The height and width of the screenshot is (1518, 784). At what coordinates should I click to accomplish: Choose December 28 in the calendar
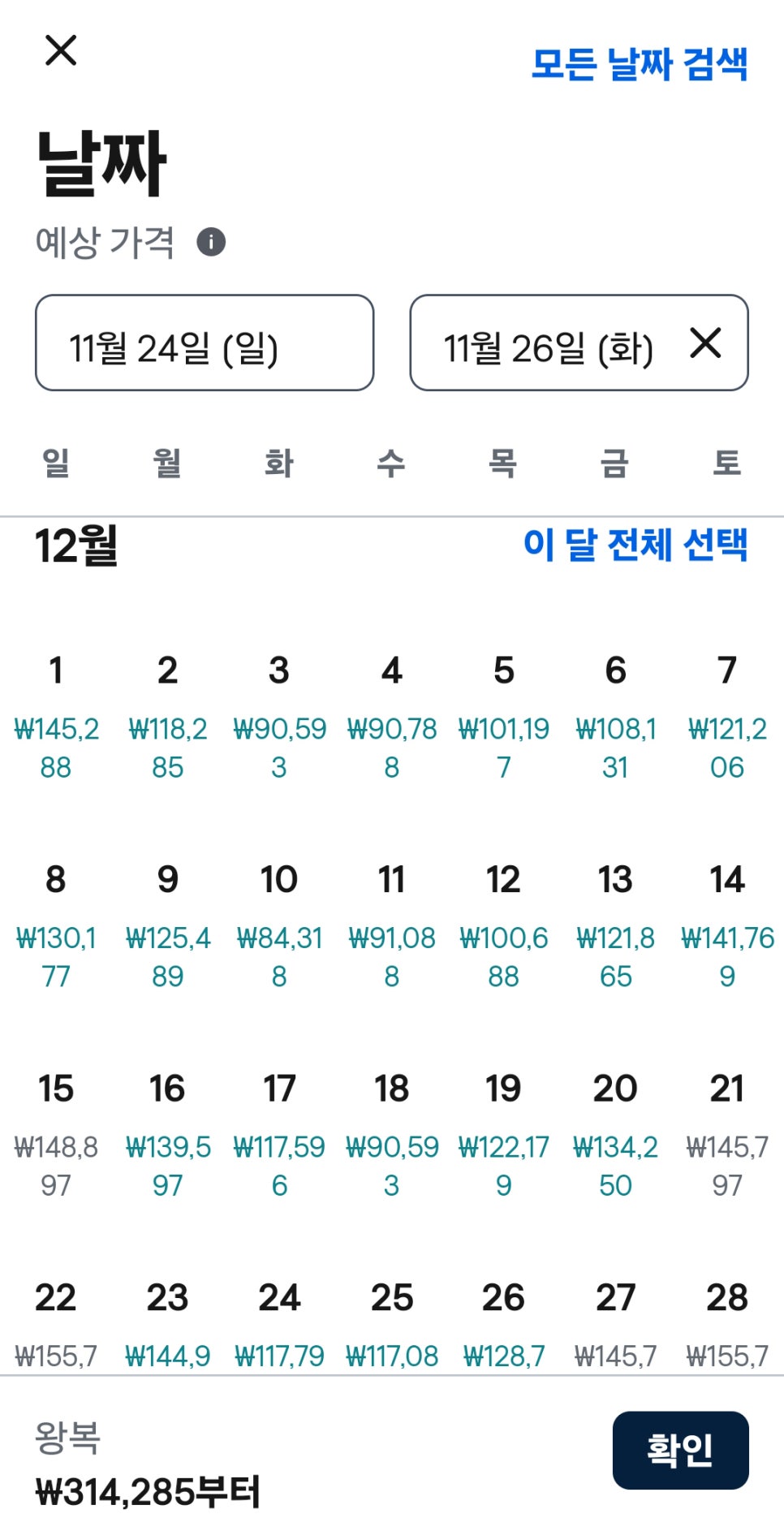point(727,1323)
